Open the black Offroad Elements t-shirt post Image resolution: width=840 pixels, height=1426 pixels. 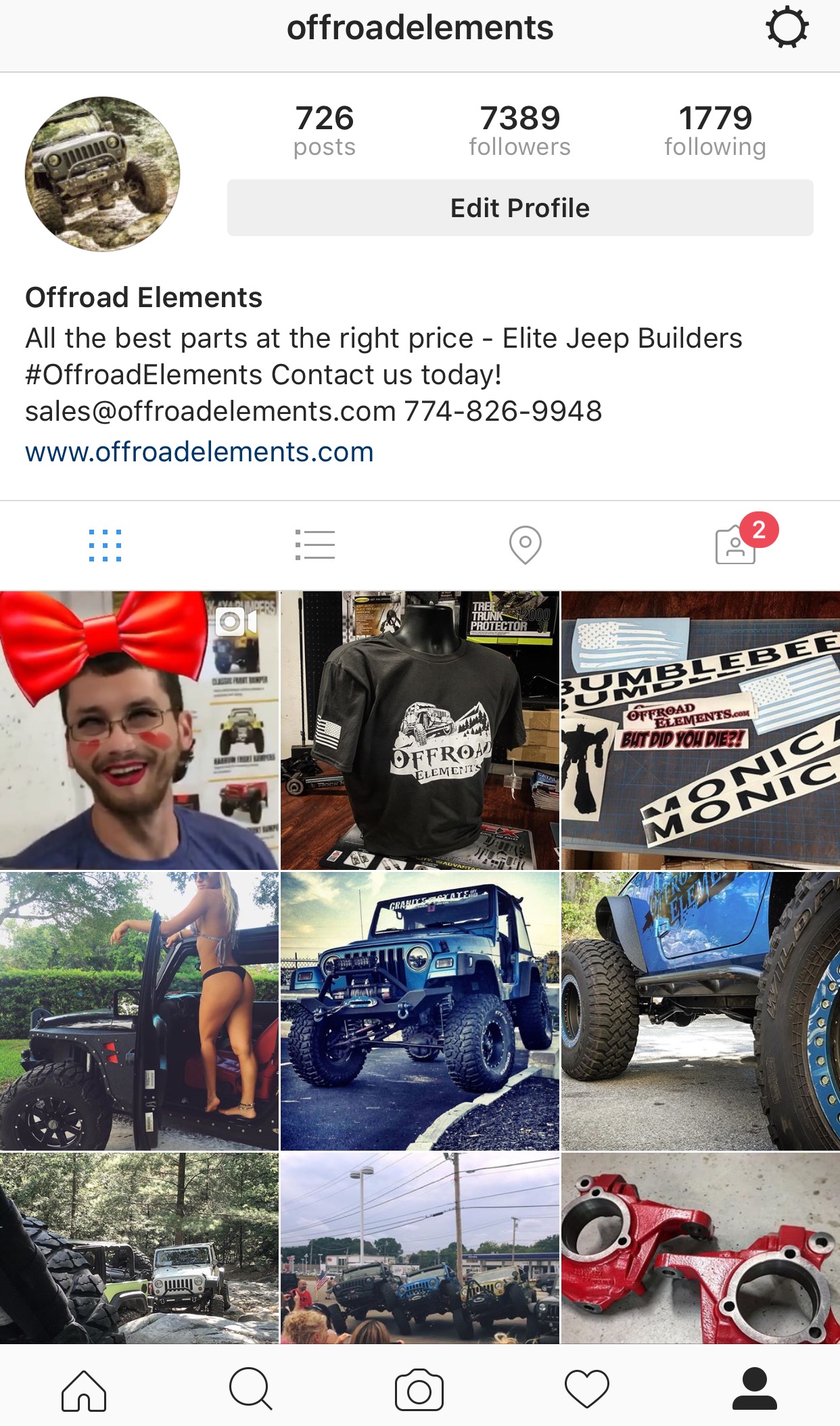click(x=419, y=731)
